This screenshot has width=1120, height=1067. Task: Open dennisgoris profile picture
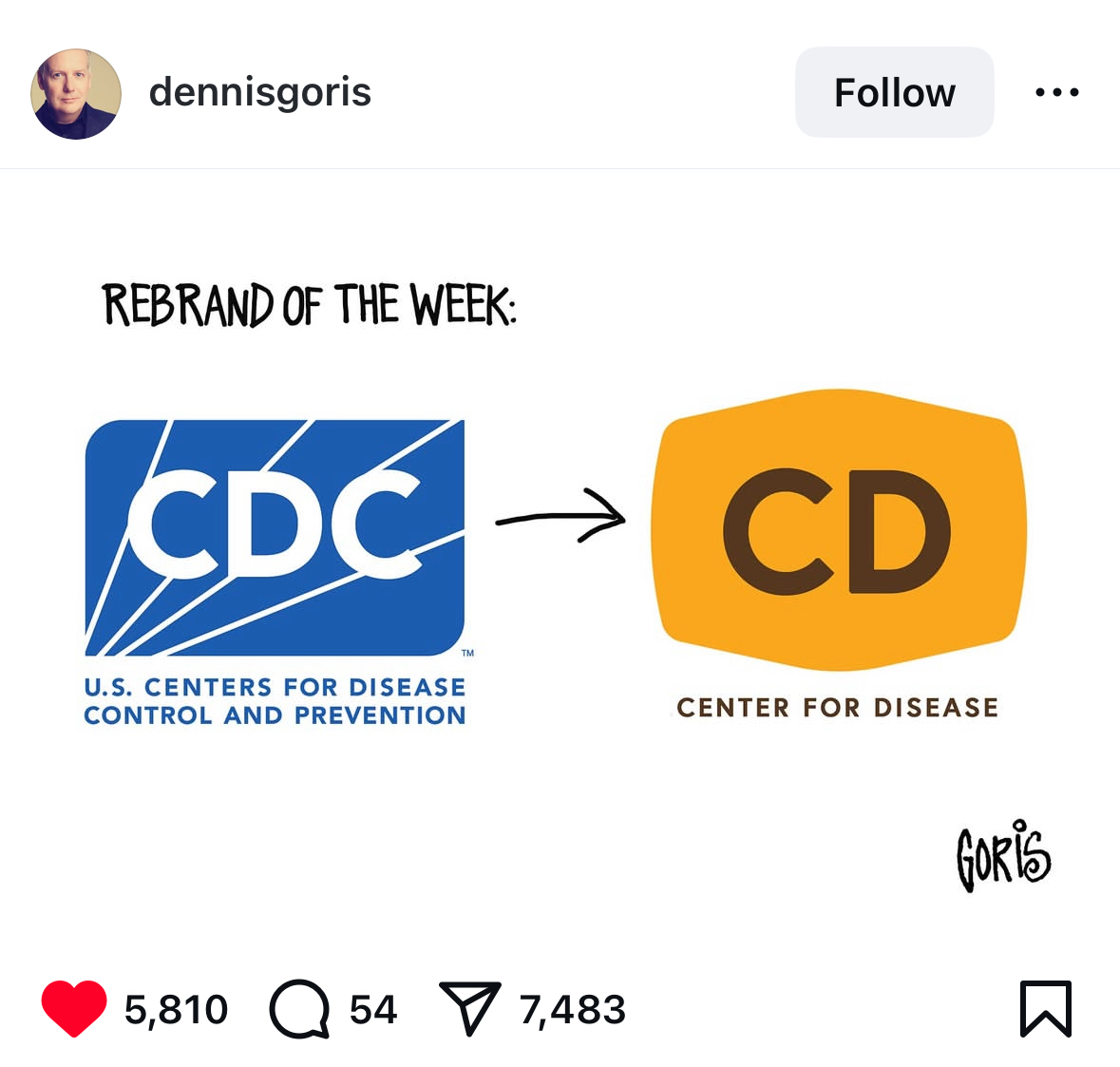point(76,93)
